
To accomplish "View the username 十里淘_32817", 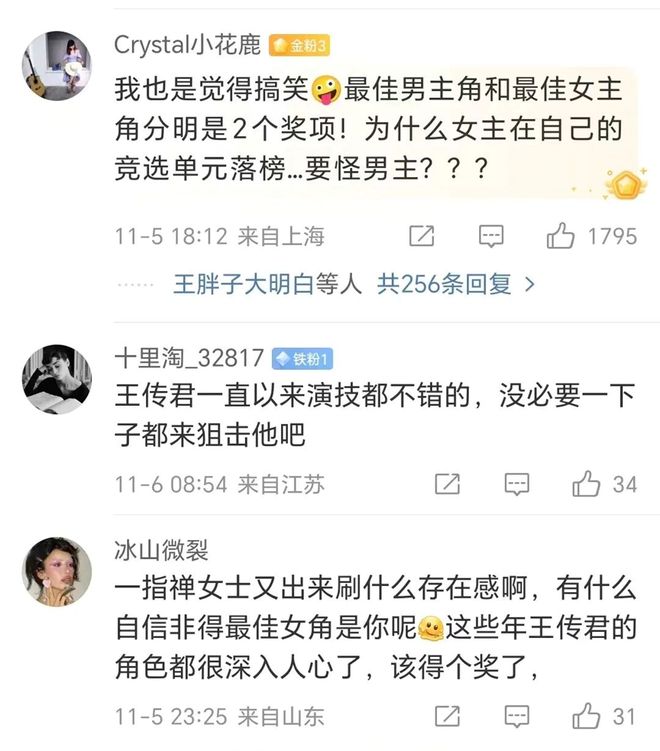I will tap(189, 358).
